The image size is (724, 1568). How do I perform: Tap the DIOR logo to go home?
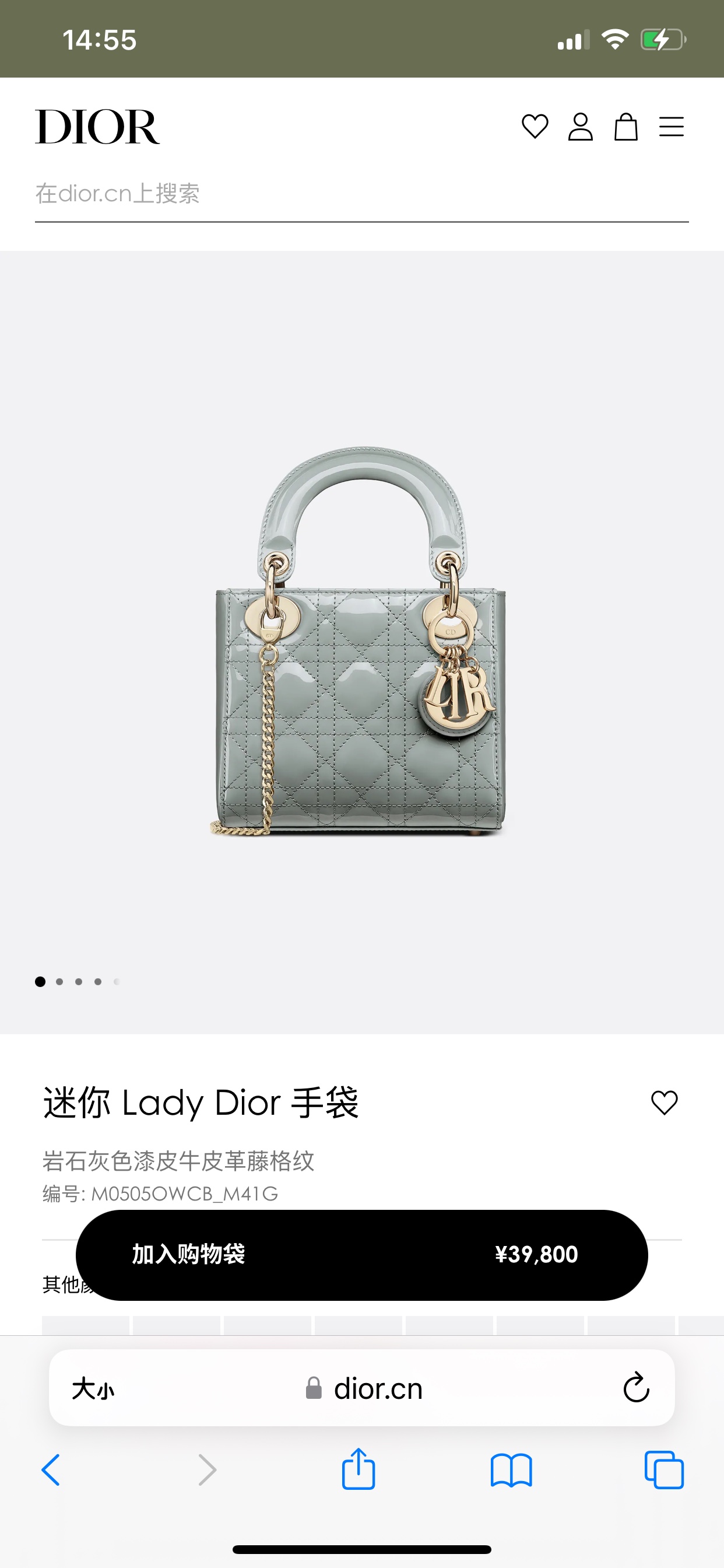97,127
